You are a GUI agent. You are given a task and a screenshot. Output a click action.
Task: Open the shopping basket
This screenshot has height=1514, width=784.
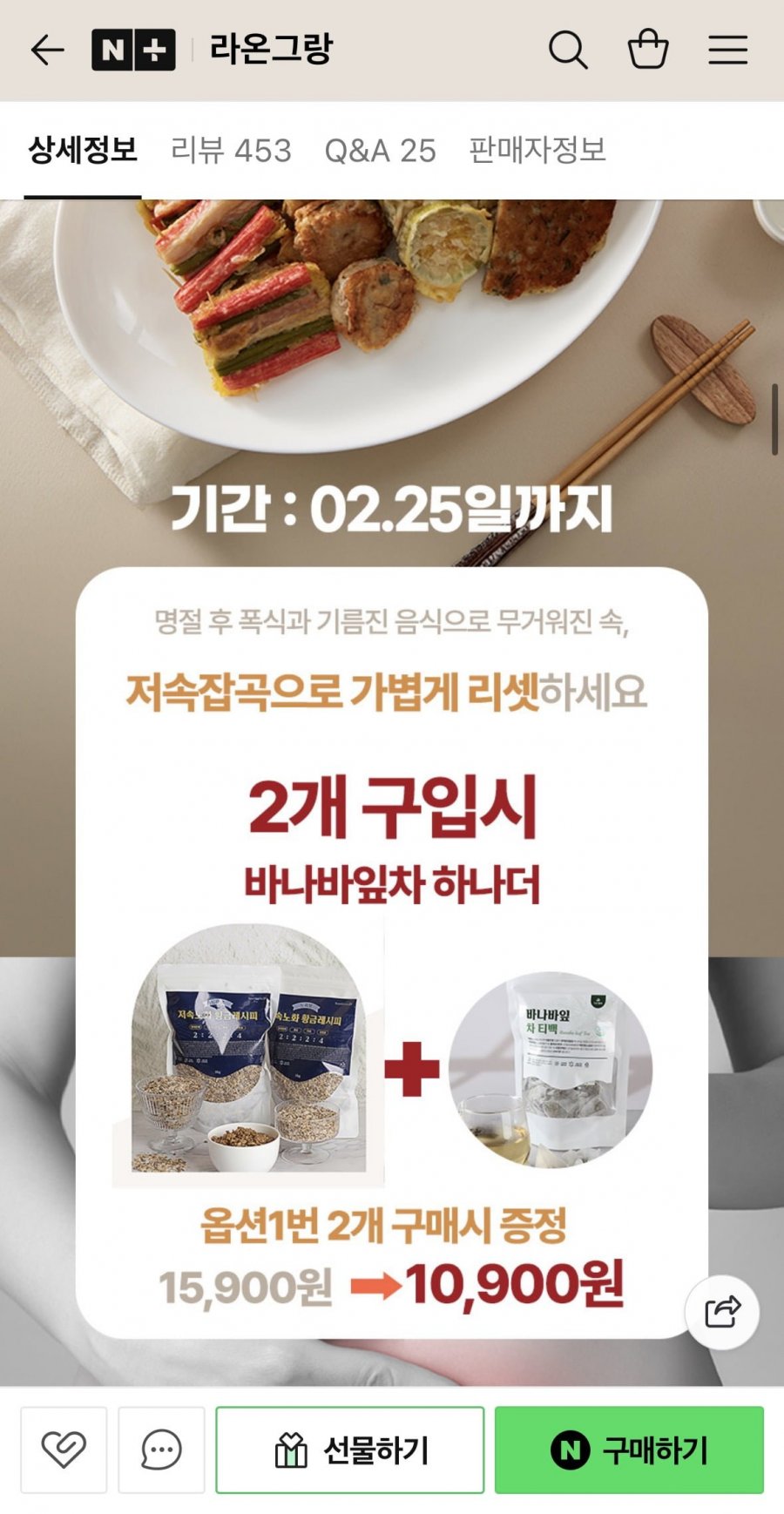pos(648,50)
